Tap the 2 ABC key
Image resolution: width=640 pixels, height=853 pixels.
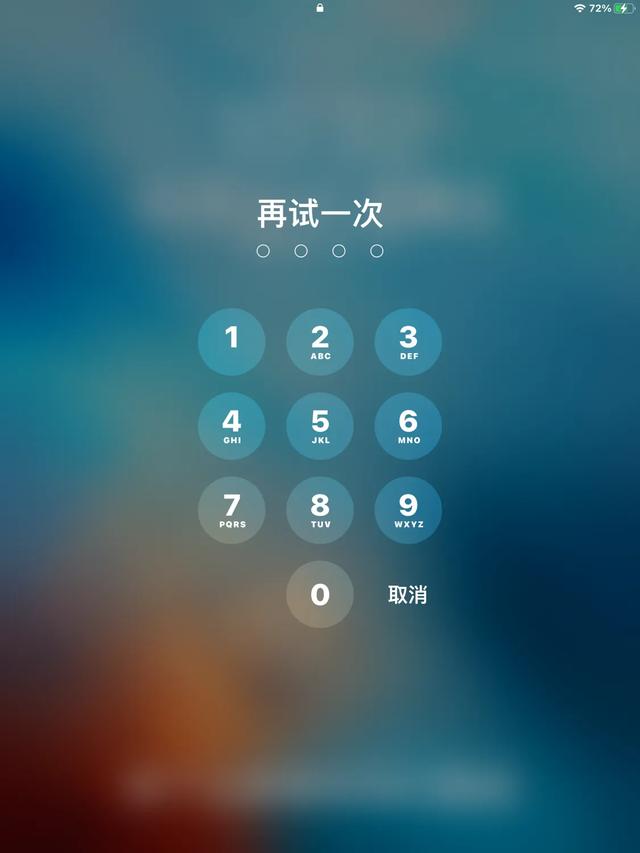[x=320, y=342]
